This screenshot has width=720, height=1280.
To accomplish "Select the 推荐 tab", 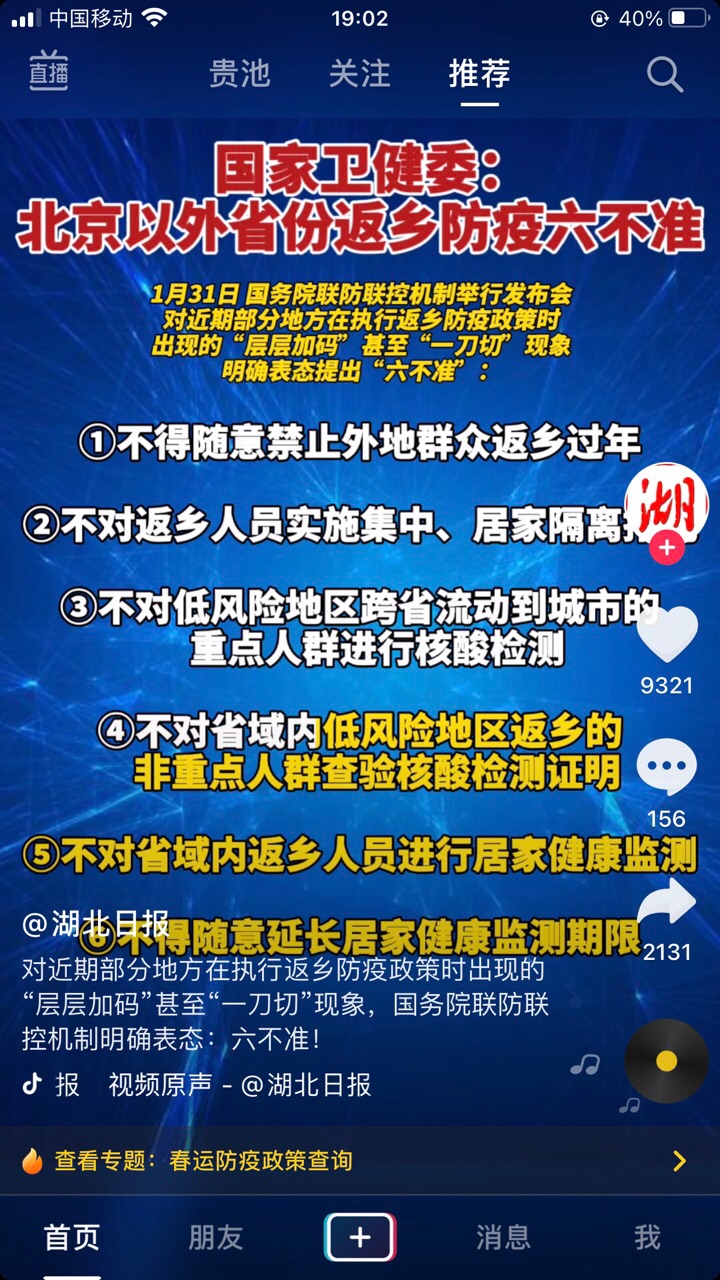I will point(479,74).
